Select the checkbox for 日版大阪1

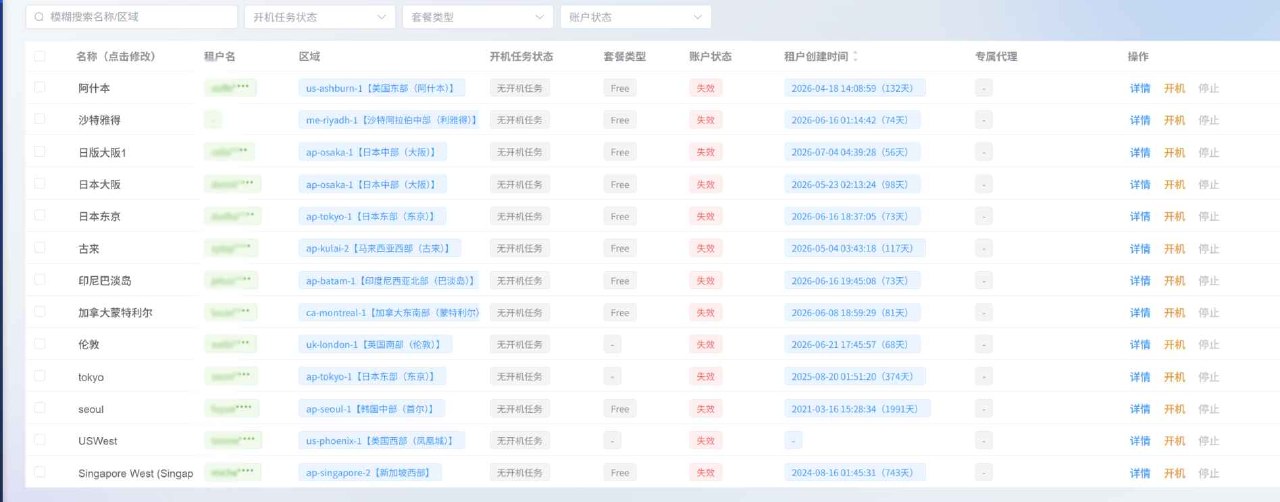coord(39,152)
